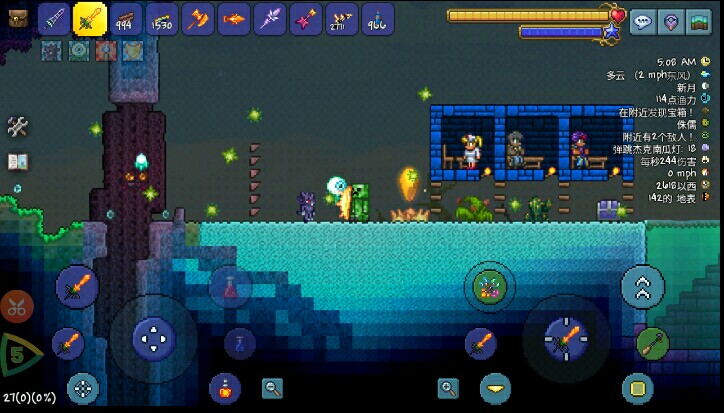
Task: Tap the yellow down-arrow drop button
Action: coord(494,387)
